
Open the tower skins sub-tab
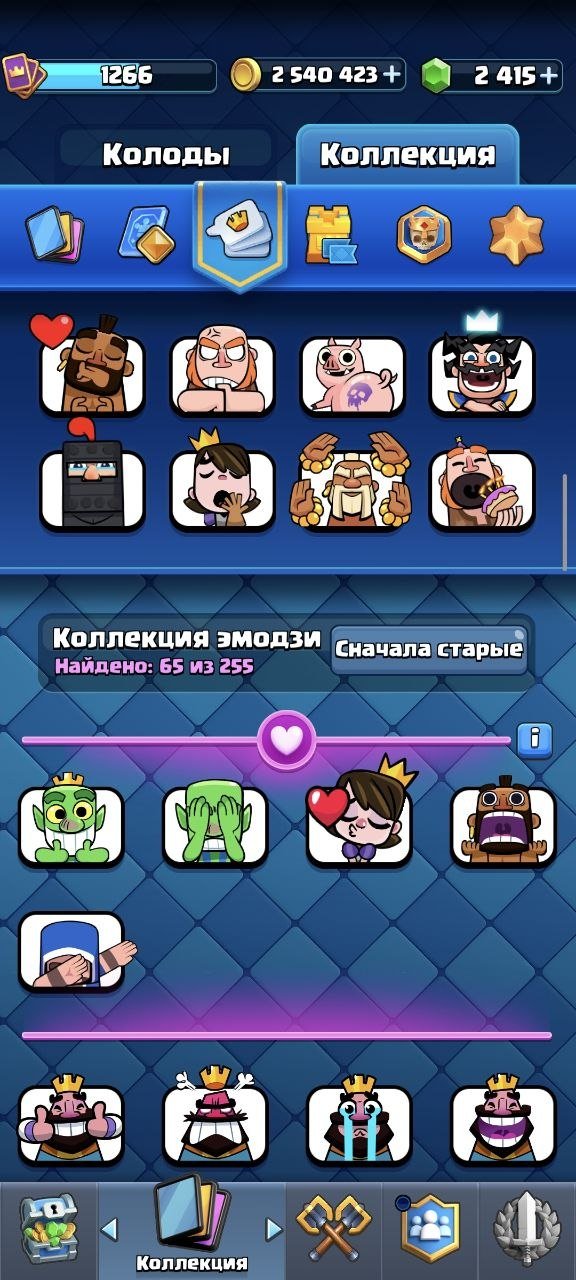click(331, 235)
